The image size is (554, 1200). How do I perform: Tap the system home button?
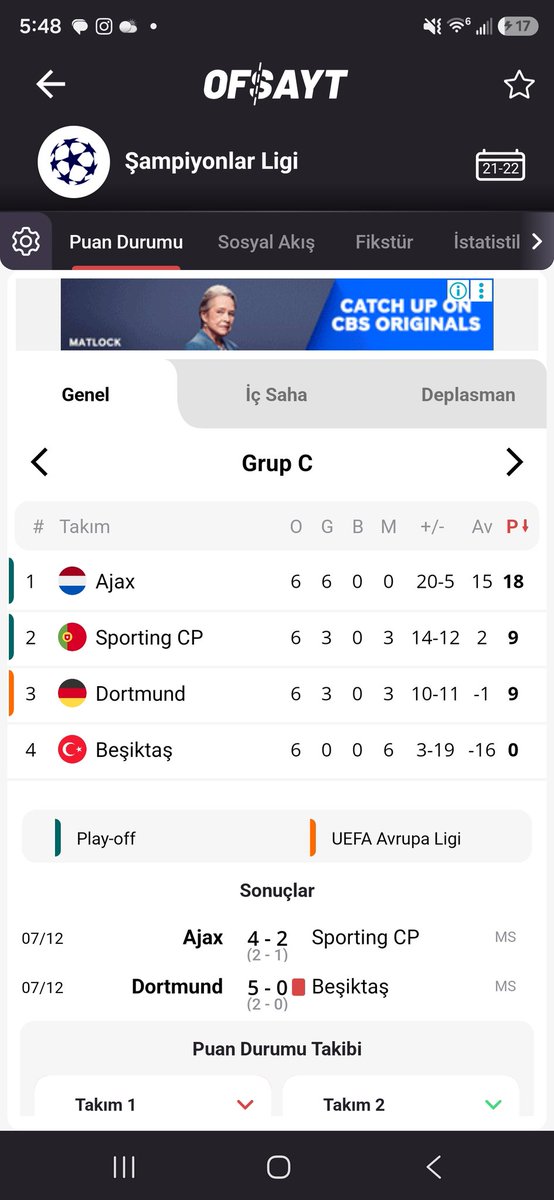[278, 1166]
